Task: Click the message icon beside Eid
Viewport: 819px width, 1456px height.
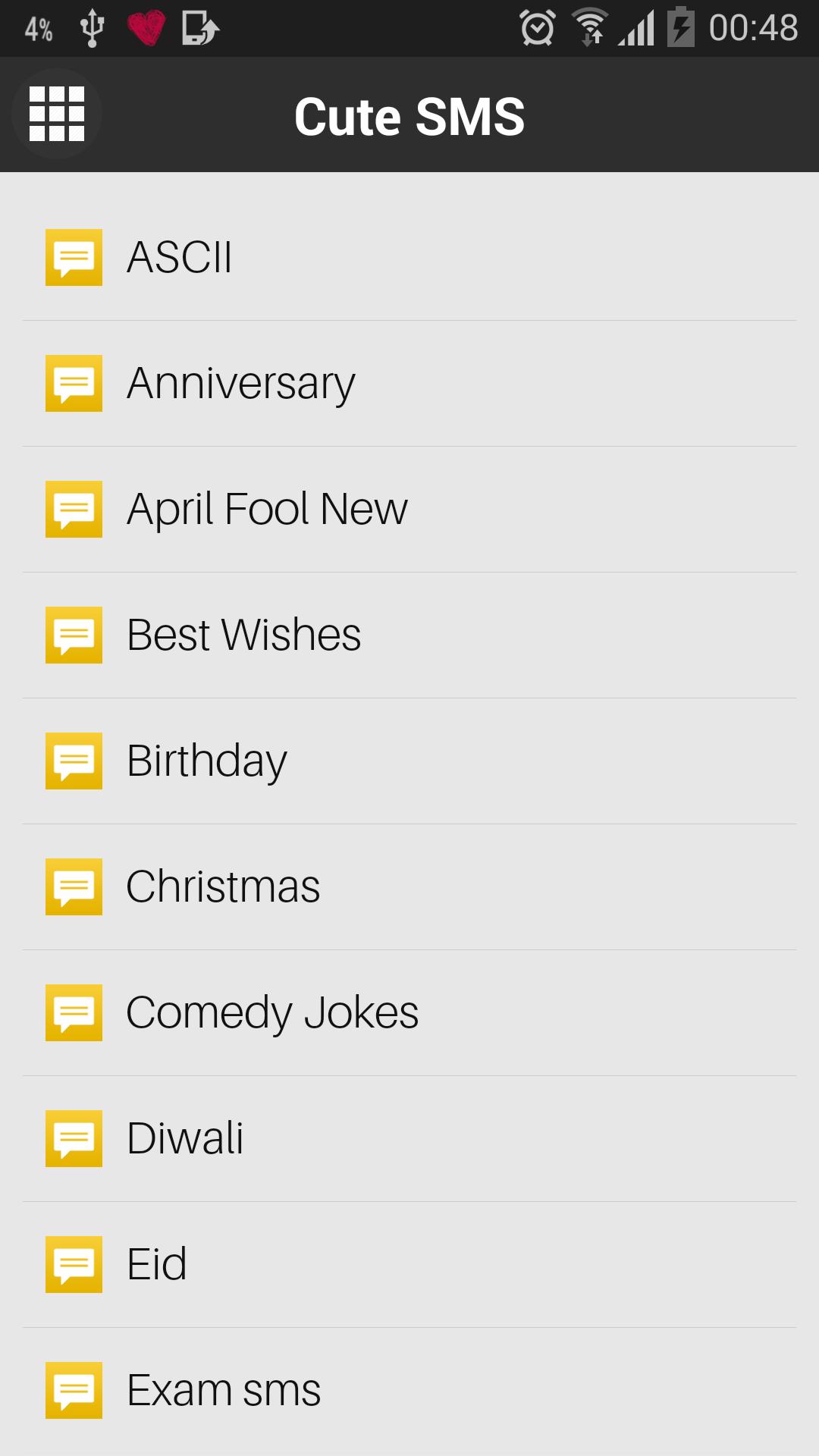Action: click(74, 1263)
